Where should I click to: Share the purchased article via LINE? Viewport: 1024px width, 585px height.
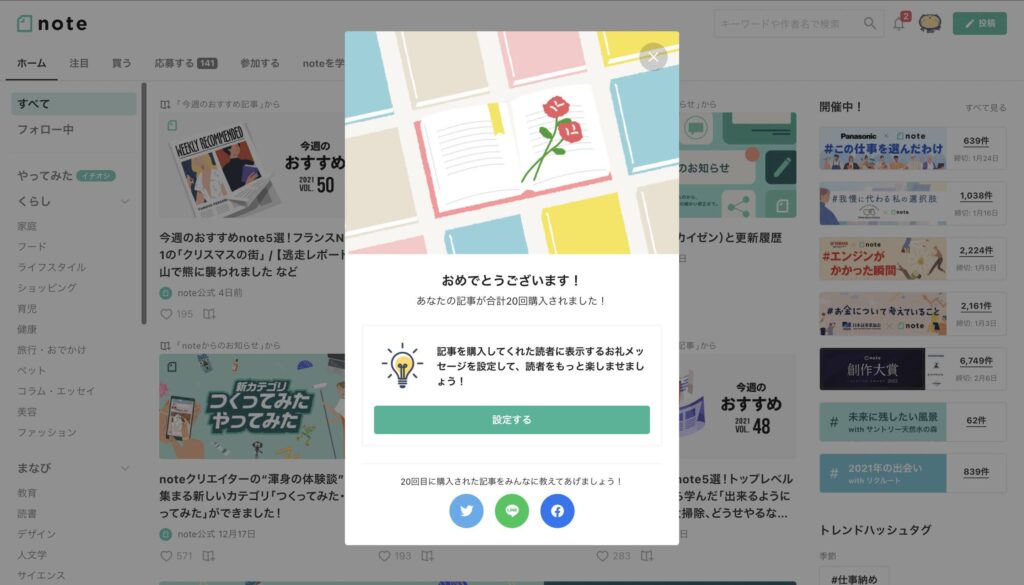click(512, 511)
